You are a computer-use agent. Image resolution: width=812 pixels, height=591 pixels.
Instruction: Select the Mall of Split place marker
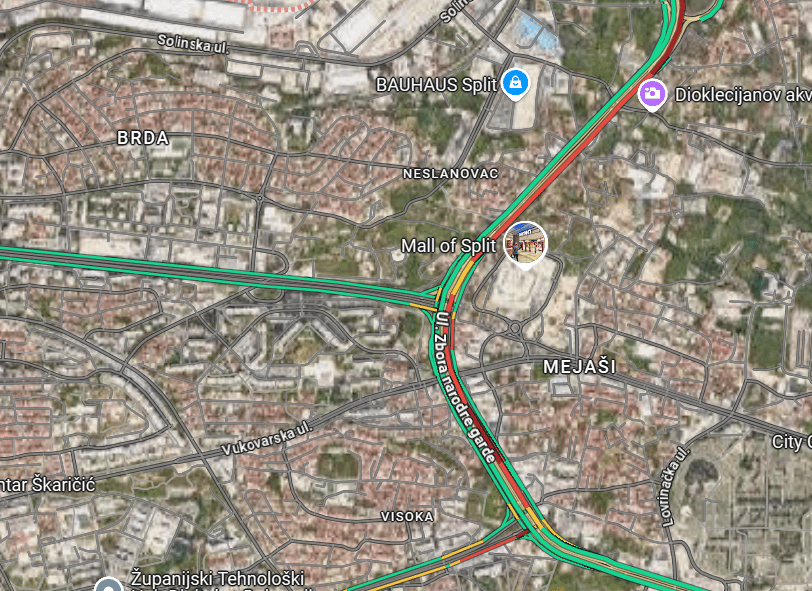tap(525, 243)
